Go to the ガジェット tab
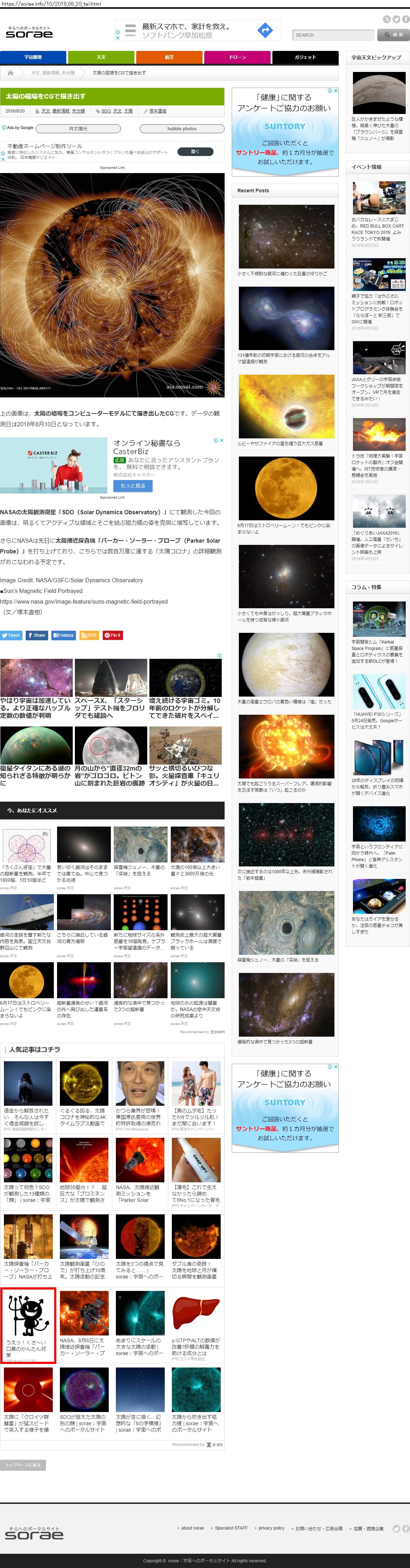This screenshot has width=410, height=1568. tap(305, 57)
